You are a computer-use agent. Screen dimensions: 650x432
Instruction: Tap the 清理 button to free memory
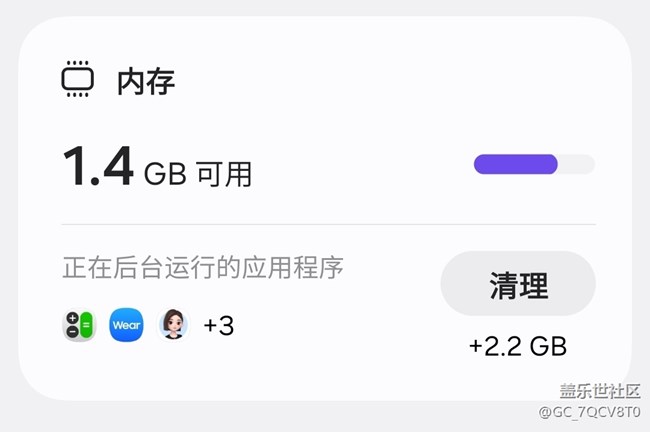tap(518, 284)
